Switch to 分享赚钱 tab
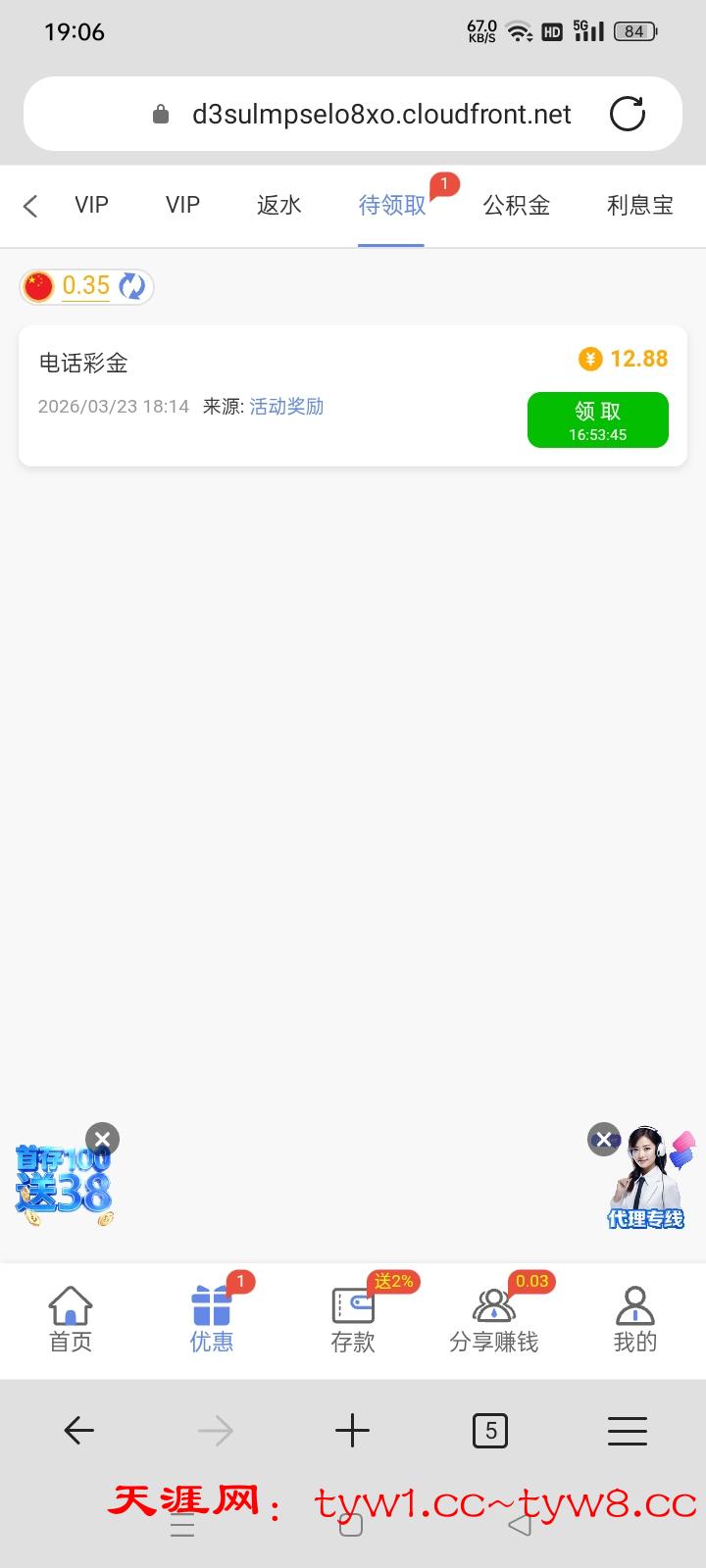Image resolution: width=706 pixels, height=1568 pixels. click(x=493, y=1319)
